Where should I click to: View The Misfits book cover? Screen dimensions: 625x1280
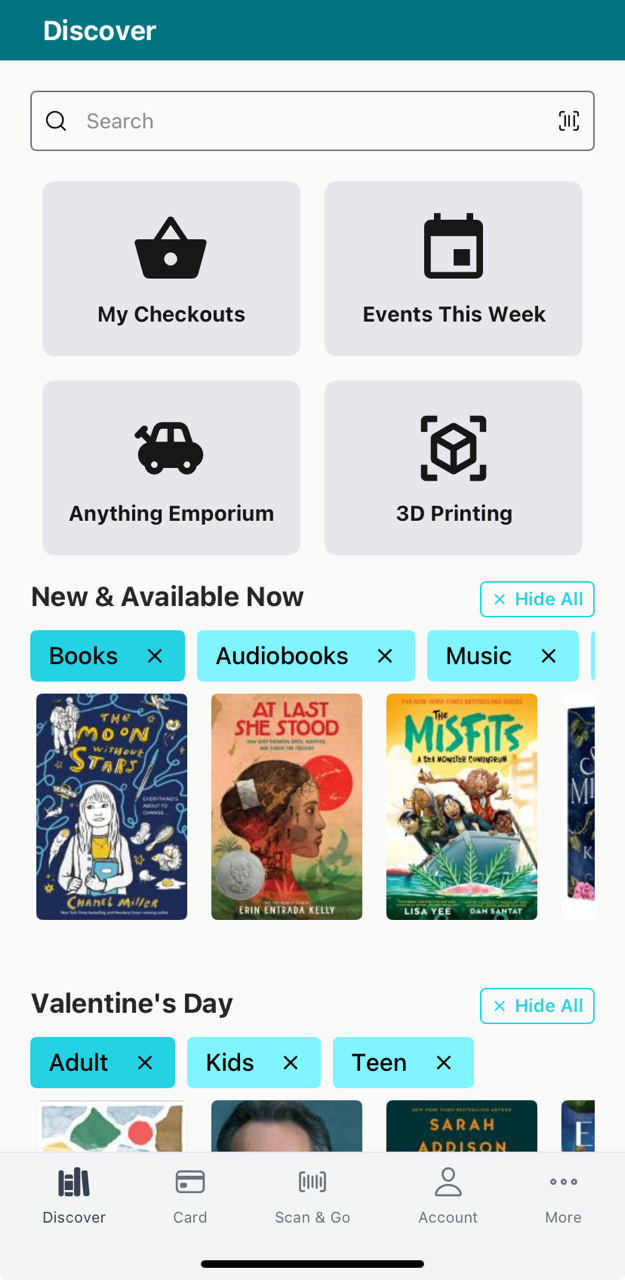(461, 806)
